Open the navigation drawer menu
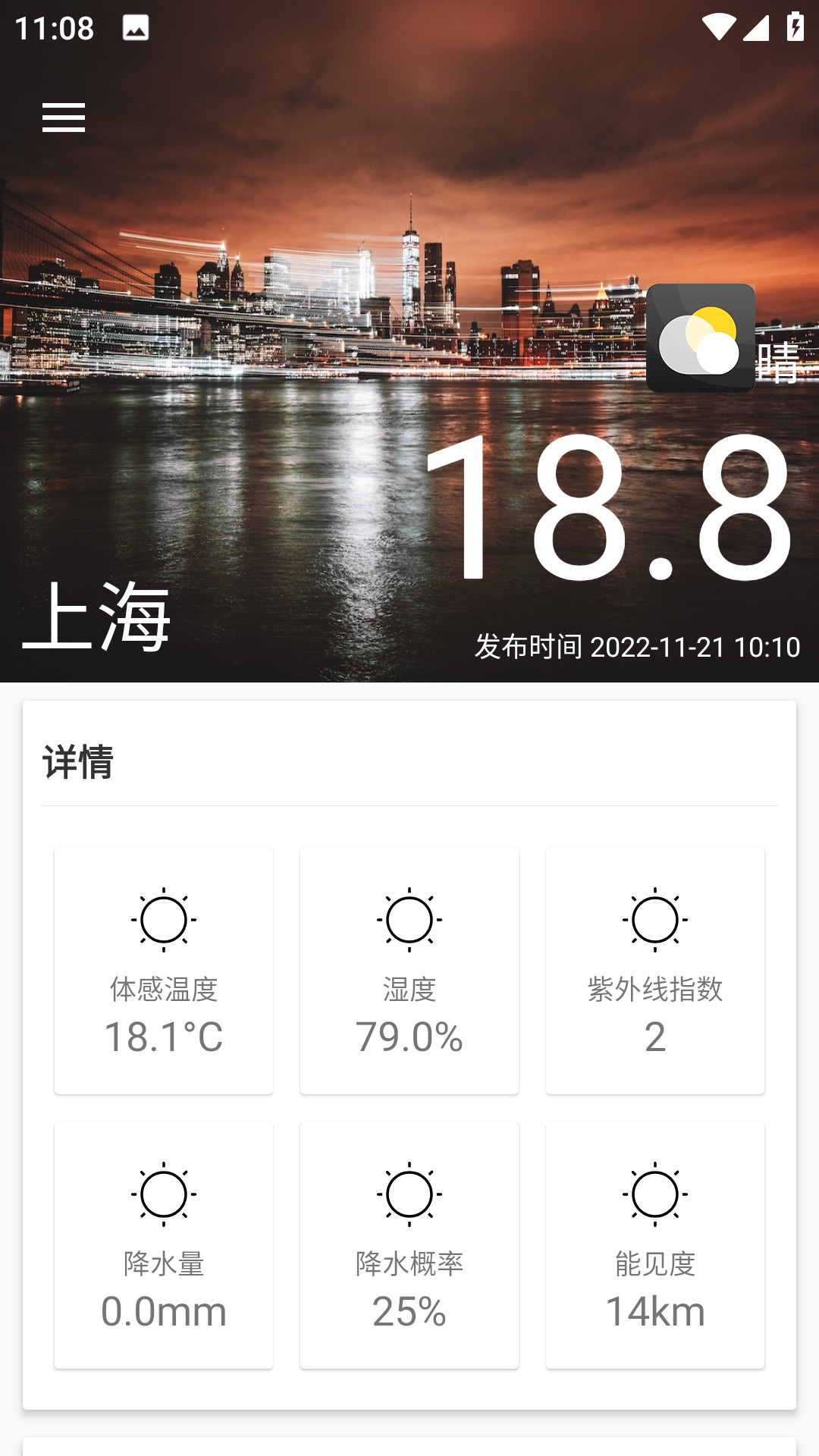 (x=64, y=118)
